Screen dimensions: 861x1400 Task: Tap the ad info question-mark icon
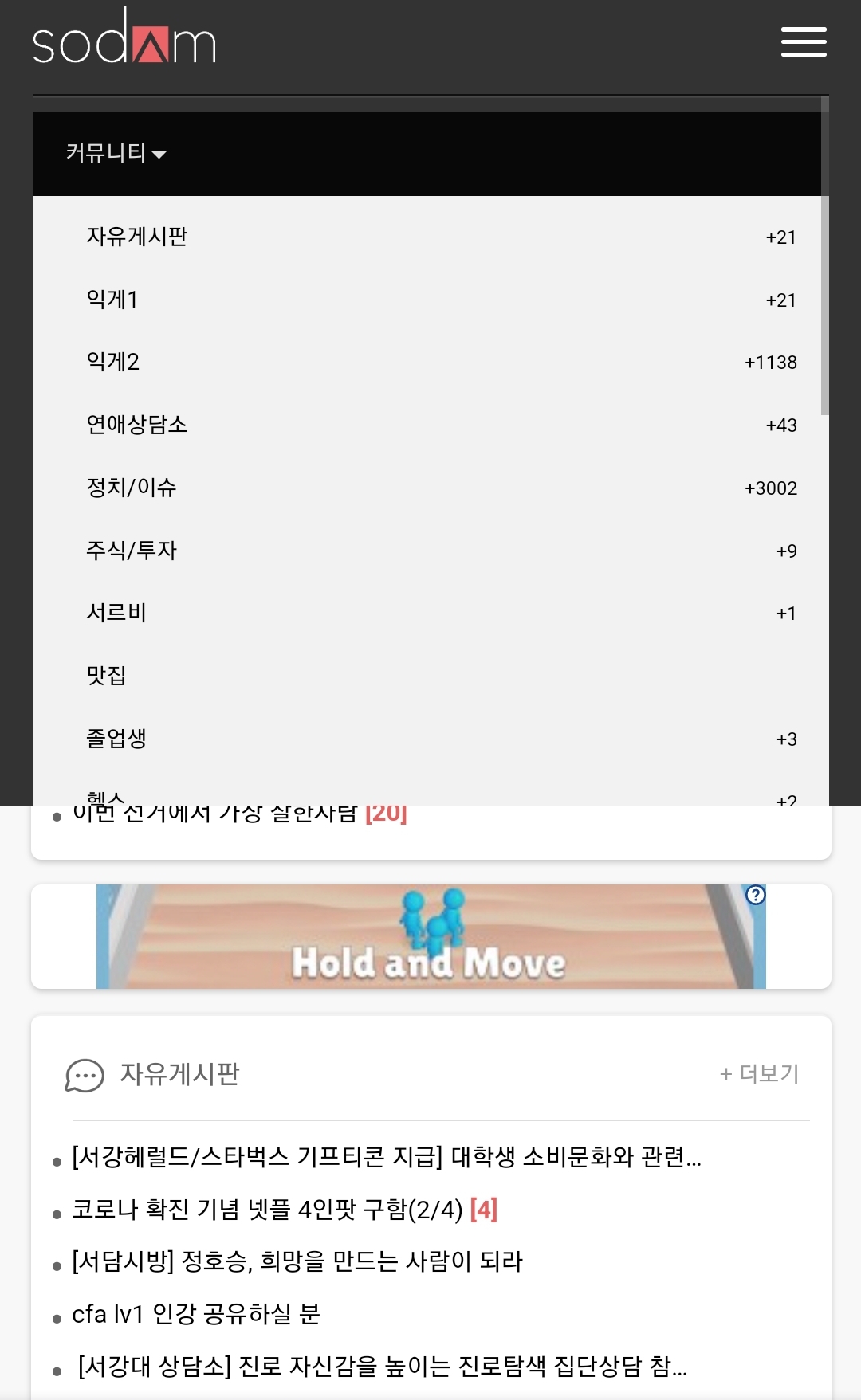coord(755,895)
